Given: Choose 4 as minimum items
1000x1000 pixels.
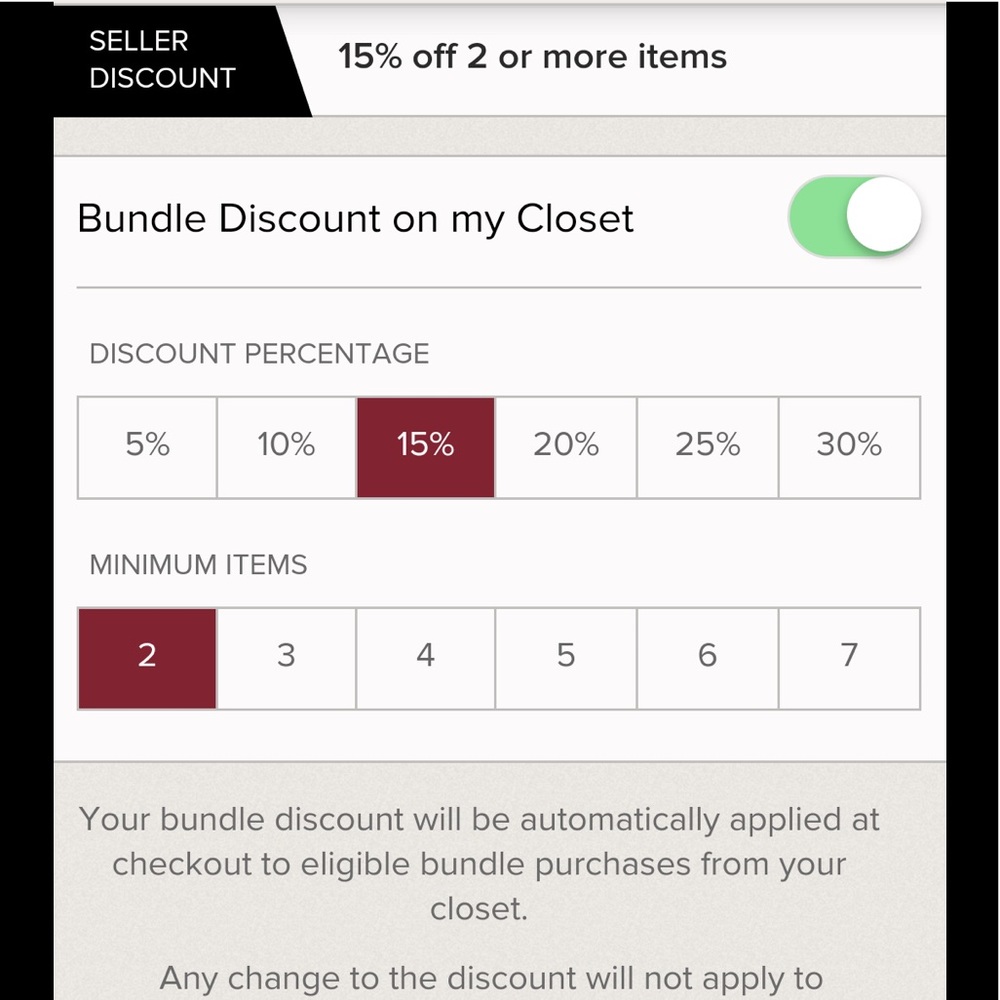Looking at the screenshot, I should (x=425, y=657).
